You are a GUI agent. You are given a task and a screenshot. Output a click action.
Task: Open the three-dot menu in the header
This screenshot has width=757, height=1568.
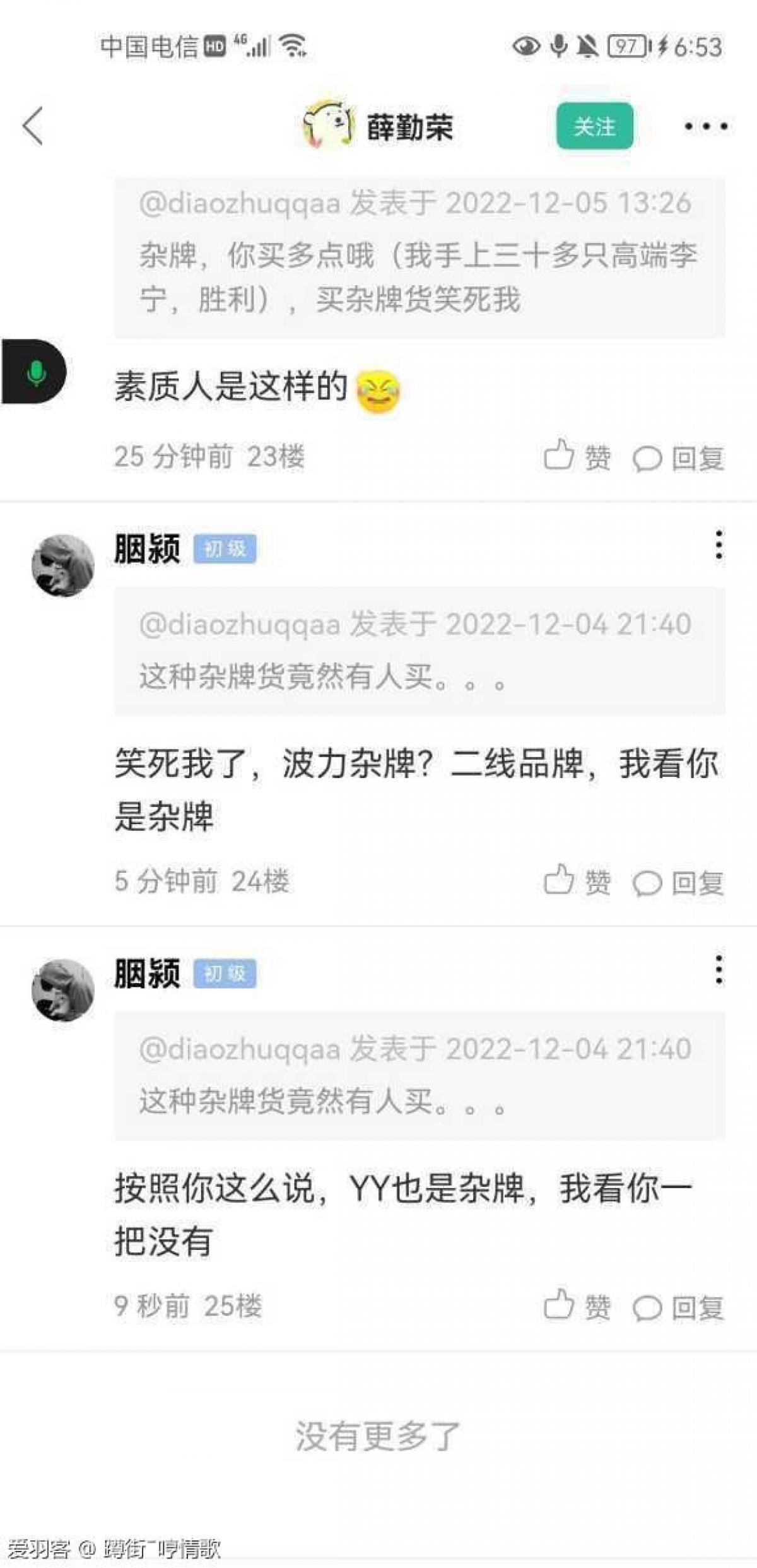pyautogui.click(x=706, y=126)
